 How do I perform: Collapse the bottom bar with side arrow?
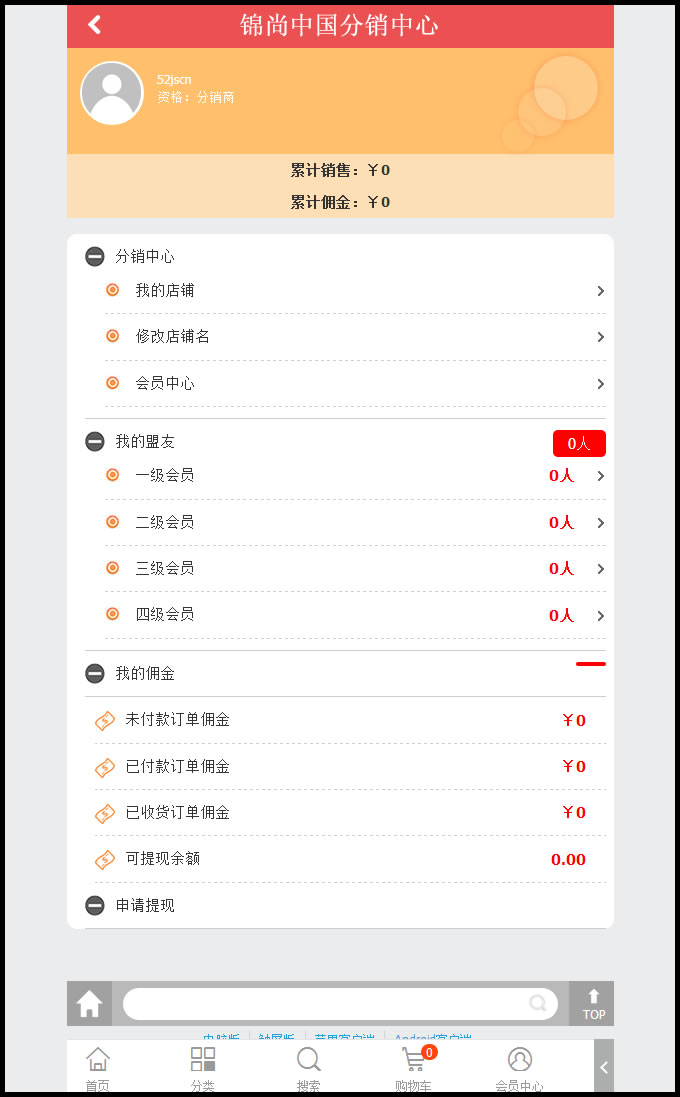point(604,1068)
